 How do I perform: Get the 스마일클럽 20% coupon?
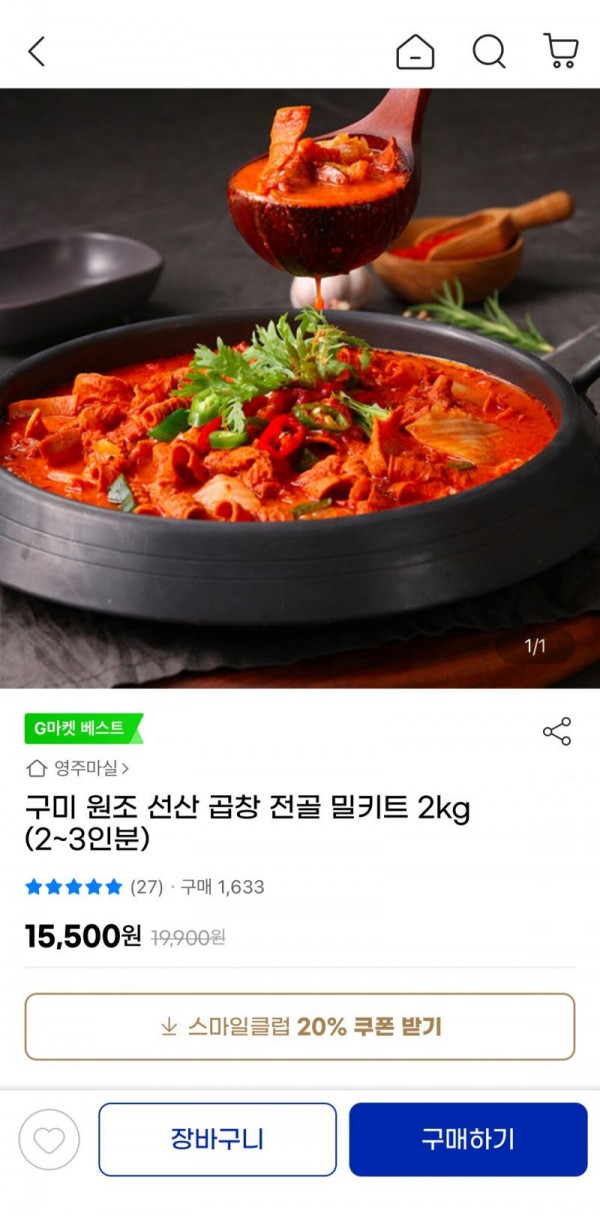point(300,1026)
